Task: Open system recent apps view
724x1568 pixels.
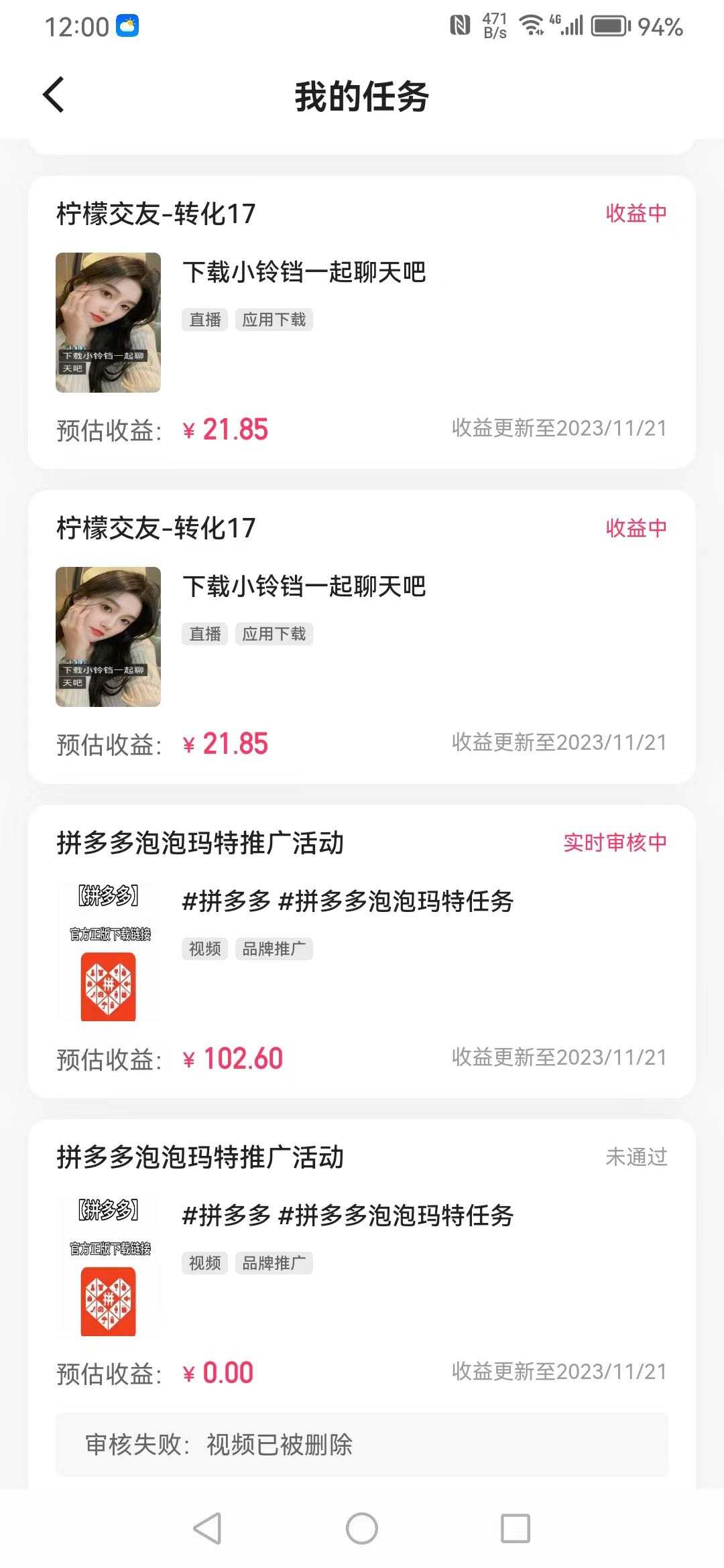Action: coord(516,1528)
